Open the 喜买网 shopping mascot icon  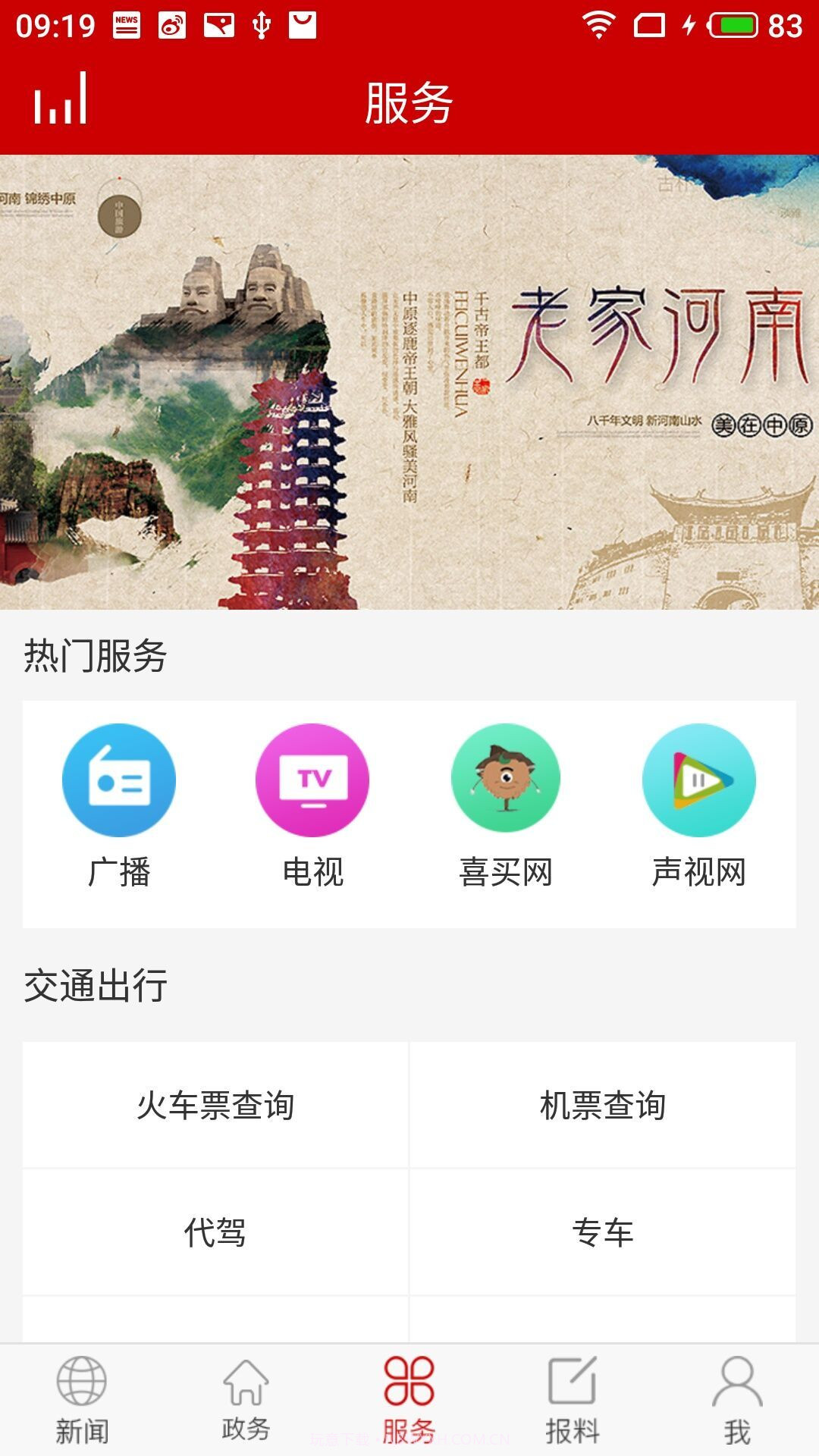click(505, 779)
